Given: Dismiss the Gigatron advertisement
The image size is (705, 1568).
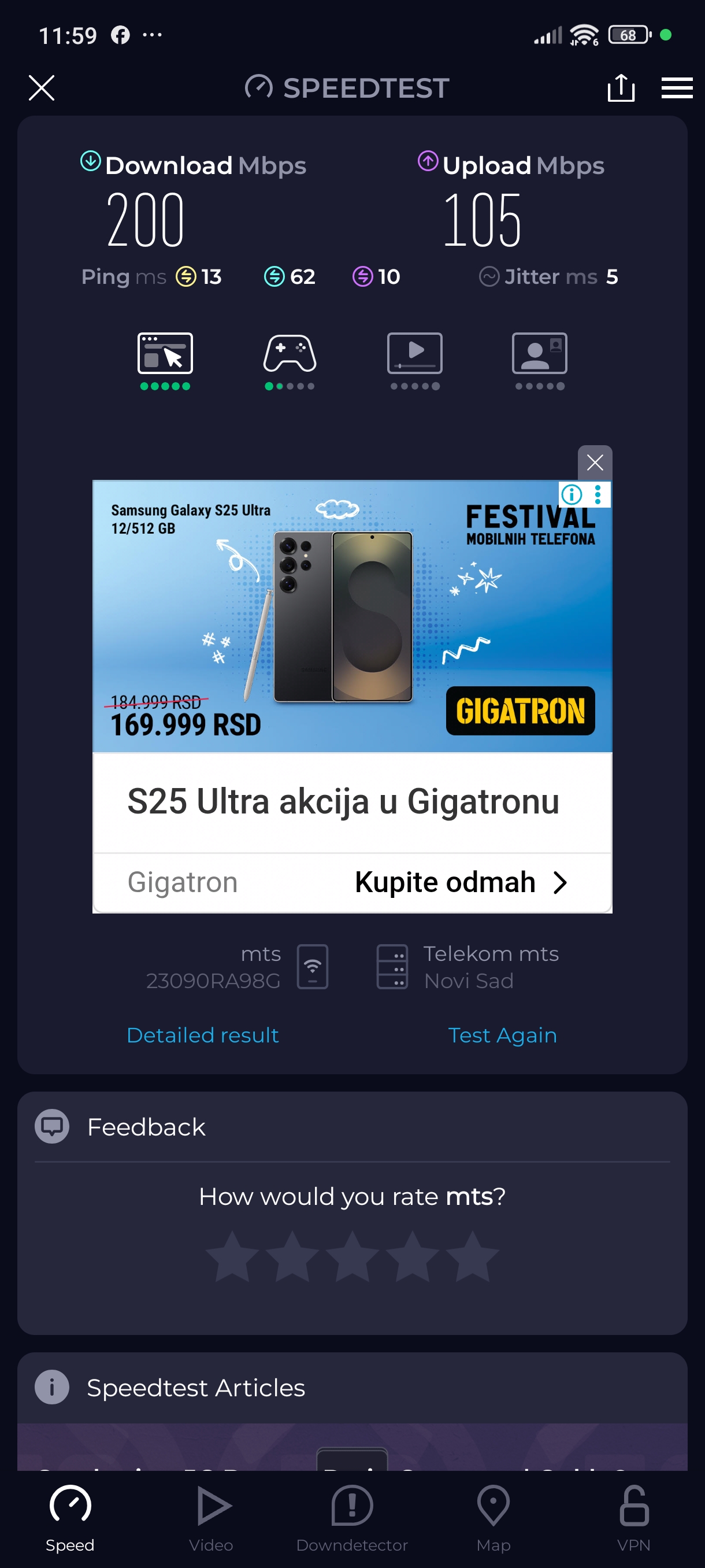Looking at the screenshot, I should point(594,463).
